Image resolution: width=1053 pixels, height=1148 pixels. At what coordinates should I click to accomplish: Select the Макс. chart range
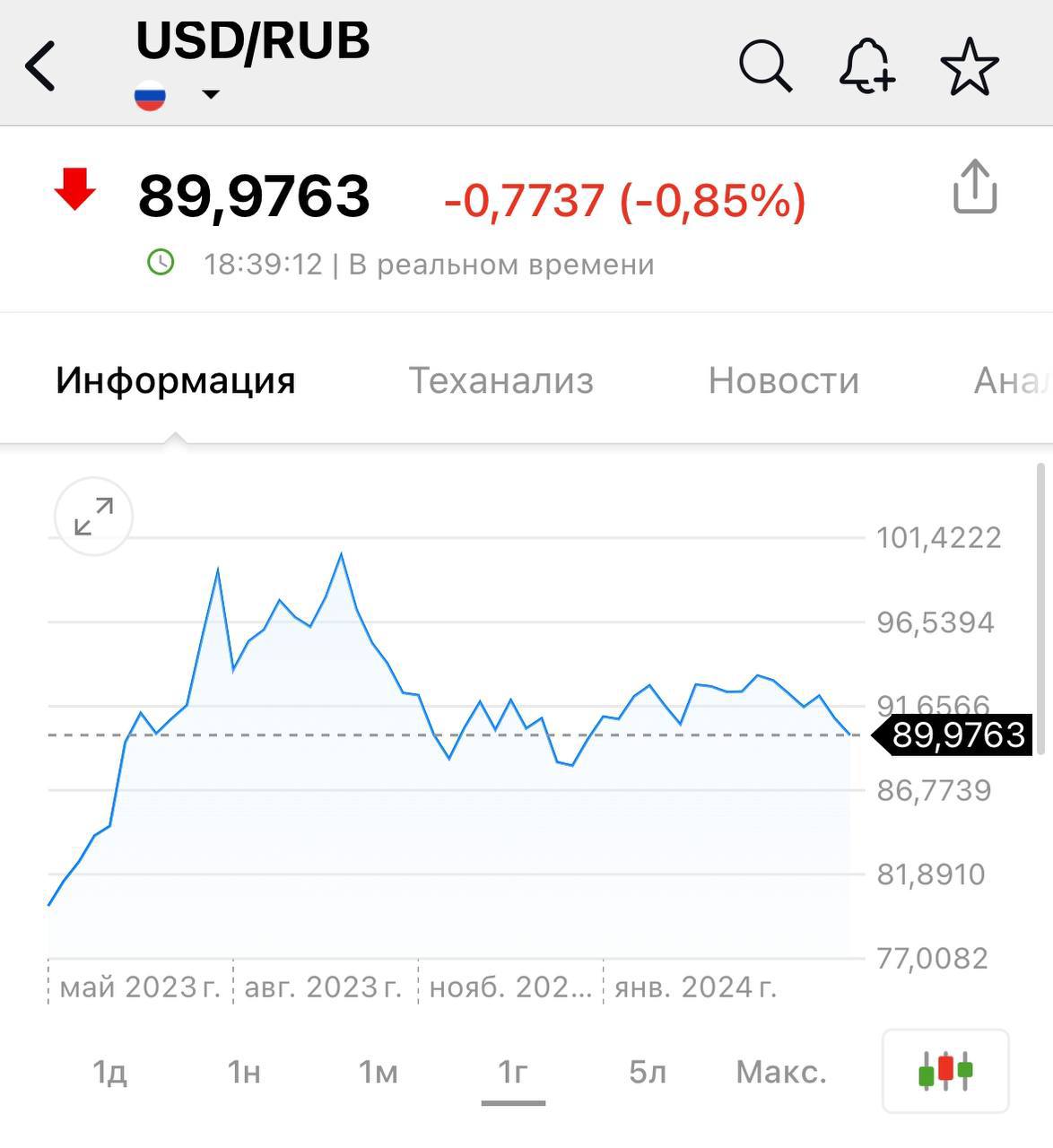(781, 1072)
